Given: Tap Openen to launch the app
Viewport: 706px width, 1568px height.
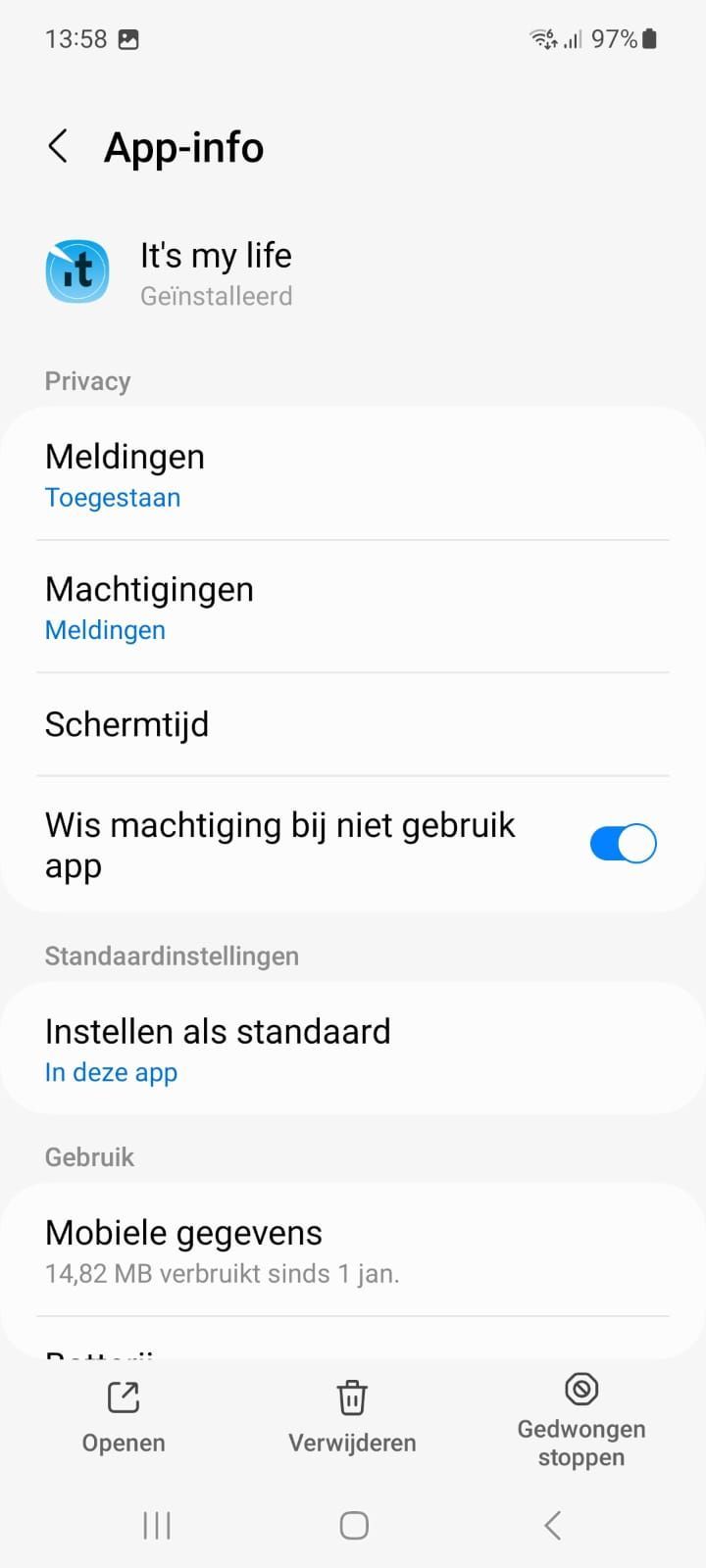Looking at the screenshot, I should [x=124, y=1417].
